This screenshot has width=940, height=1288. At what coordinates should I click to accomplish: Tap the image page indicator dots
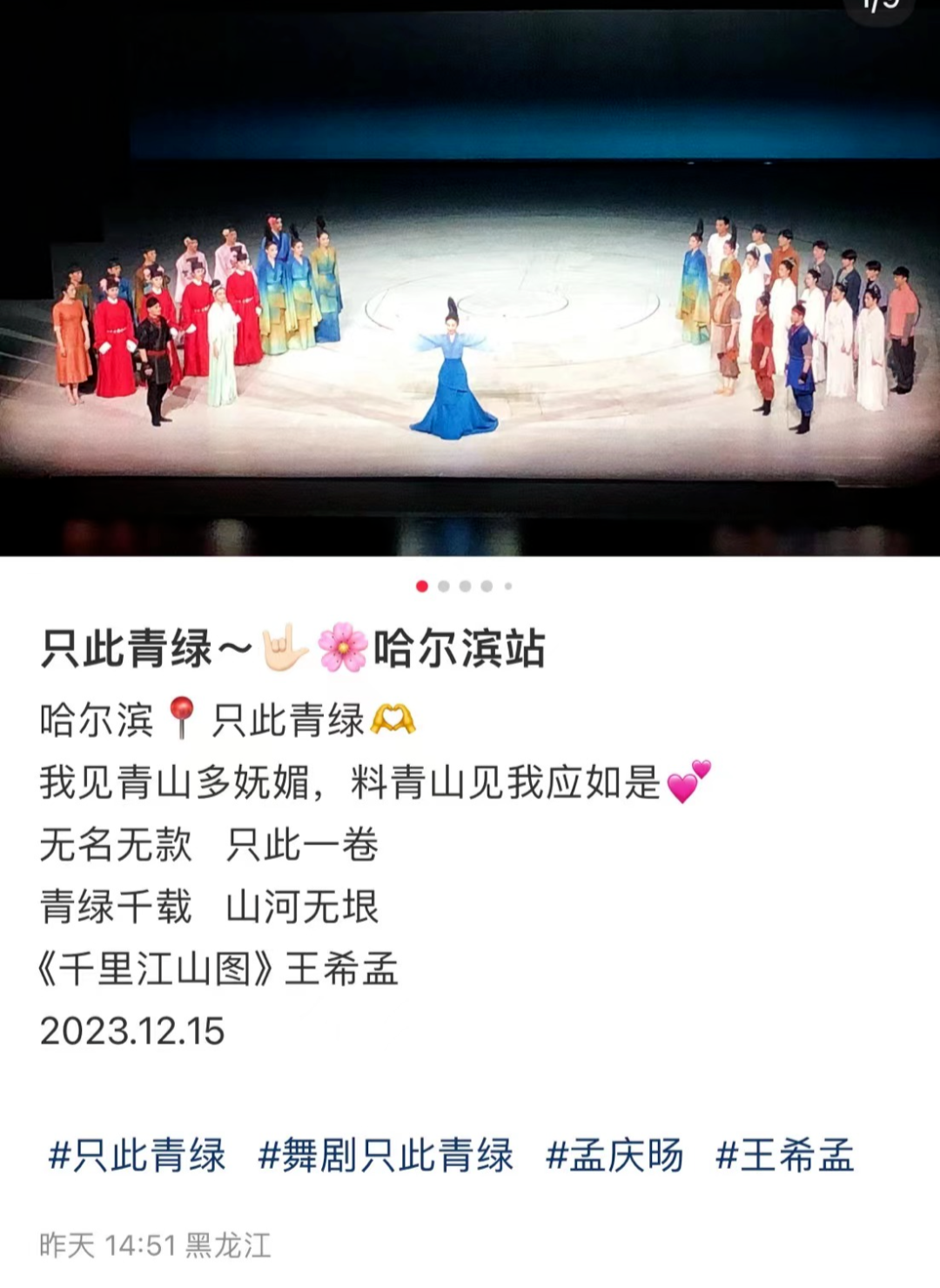[464, 586]
